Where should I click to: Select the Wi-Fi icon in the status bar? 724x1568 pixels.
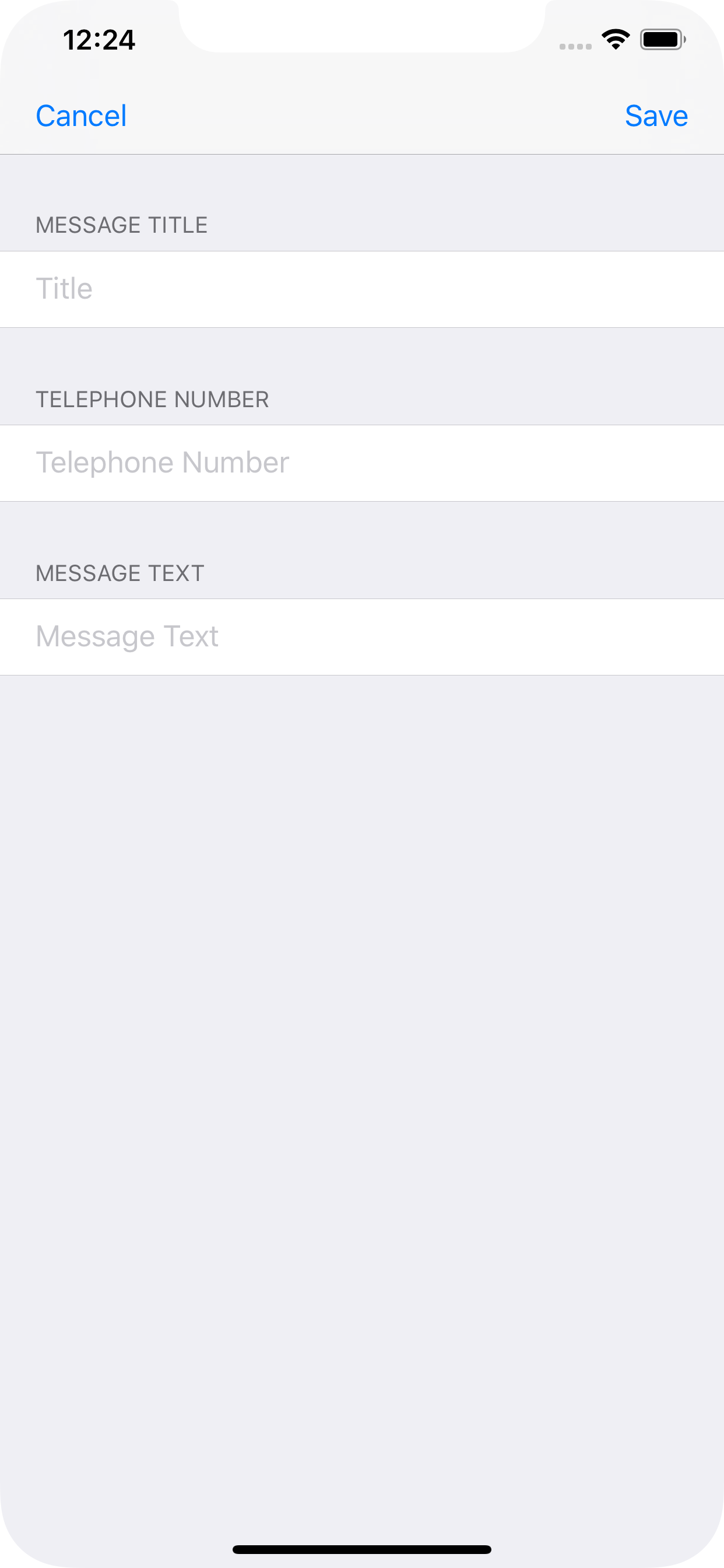tap(615, 39)
